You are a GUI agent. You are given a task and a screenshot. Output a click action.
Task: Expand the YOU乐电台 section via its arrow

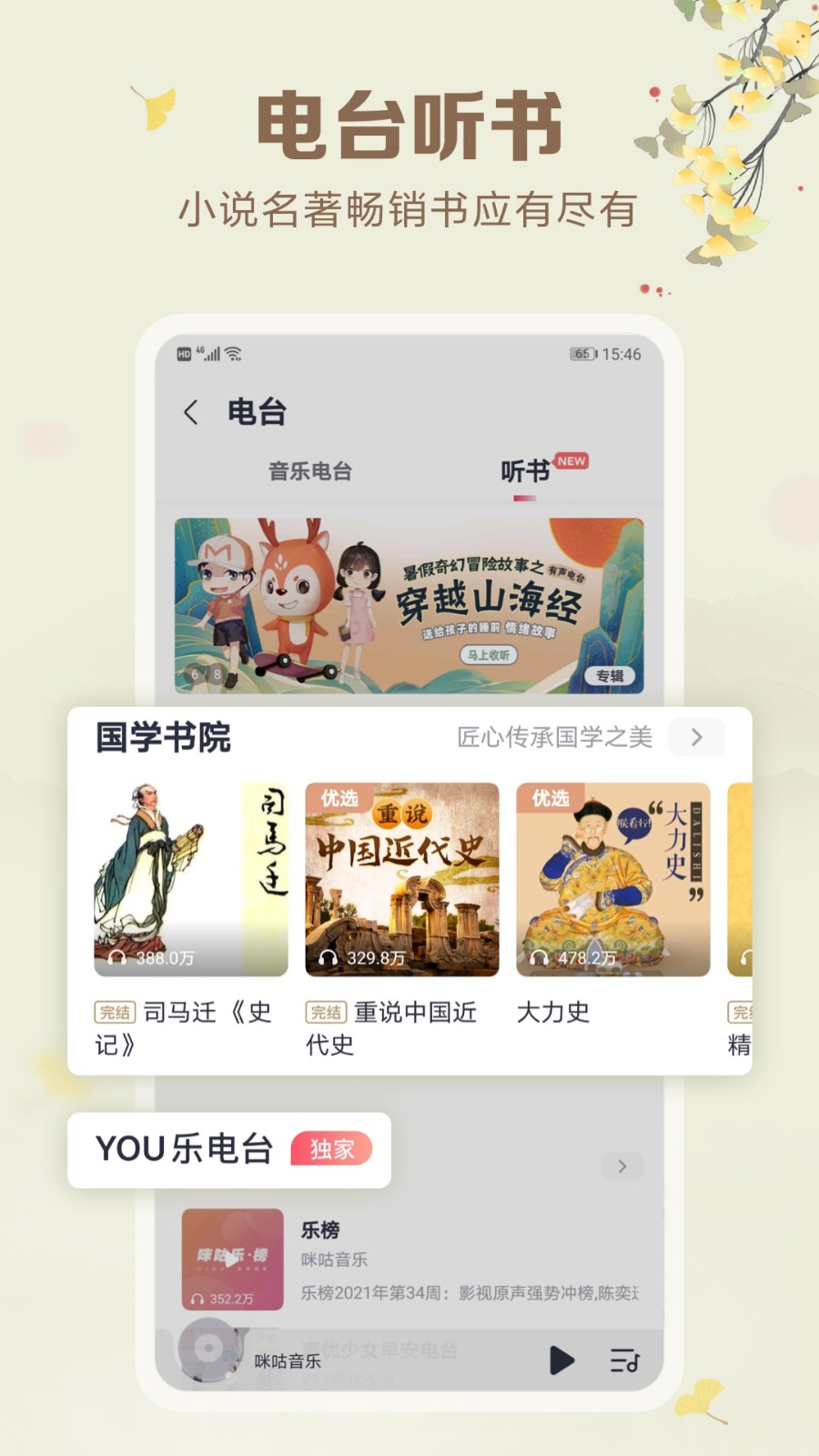622,1166
